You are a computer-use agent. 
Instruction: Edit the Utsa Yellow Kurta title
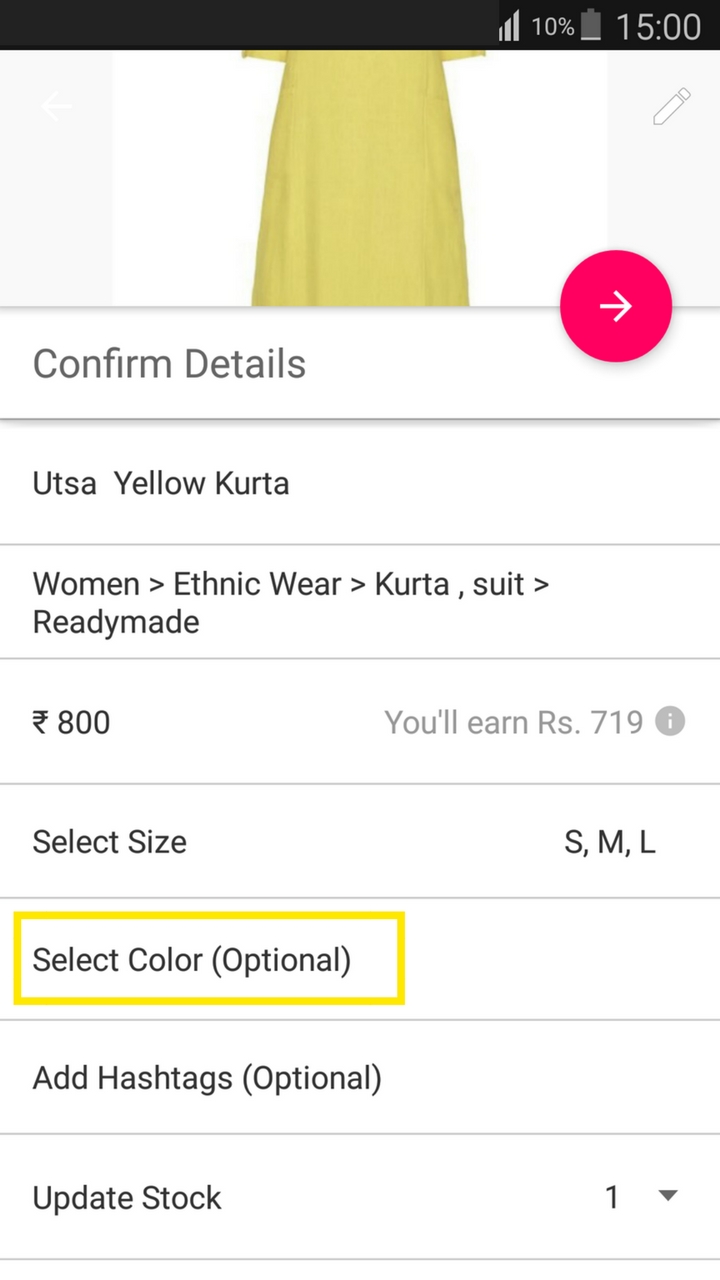point(161,484)
